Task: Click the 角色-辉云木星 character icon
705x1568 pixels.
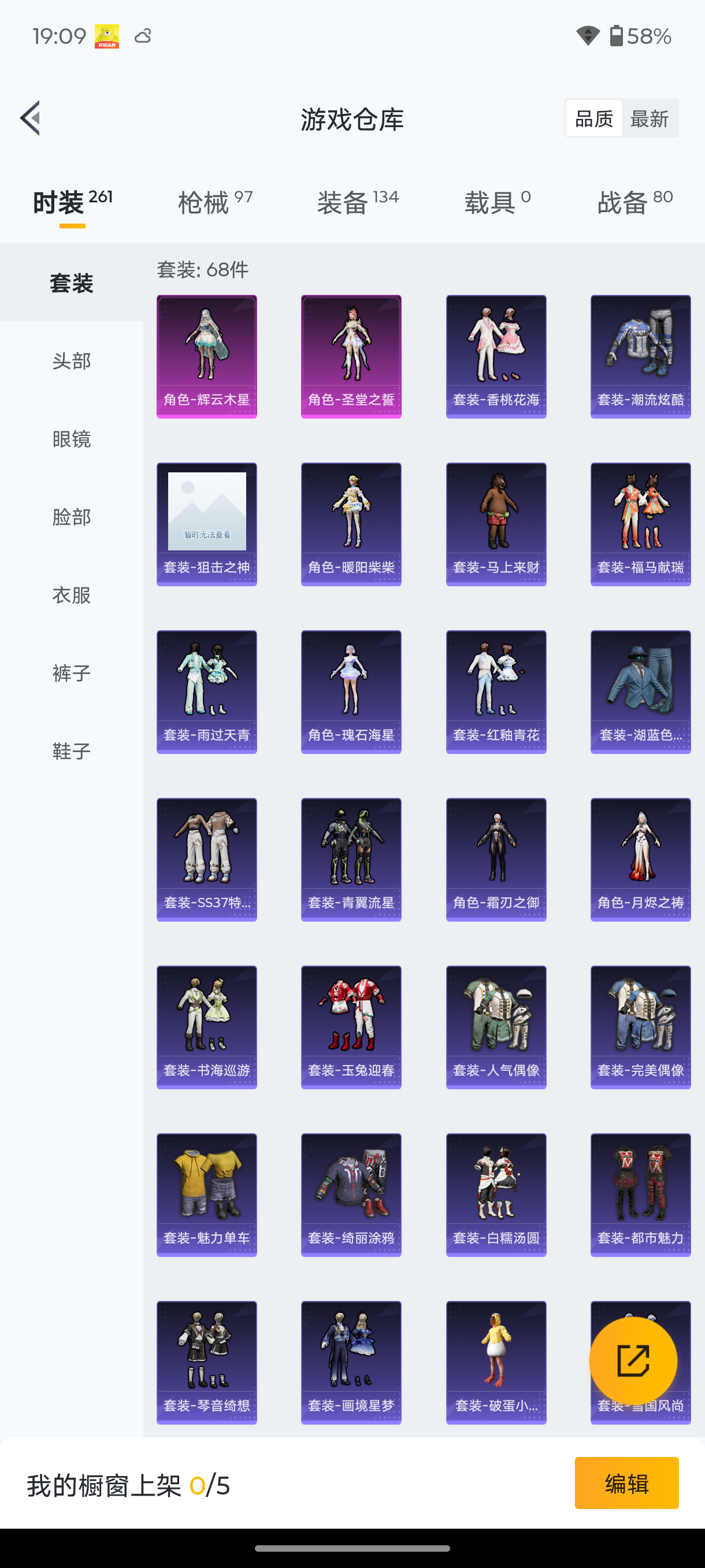Action: tap(206, 356)
